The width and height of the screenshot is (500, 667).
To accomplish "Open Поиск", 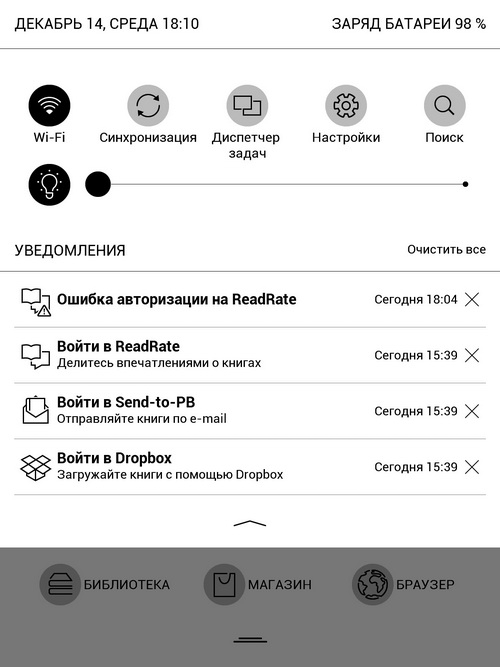I will tap(444, 105).
